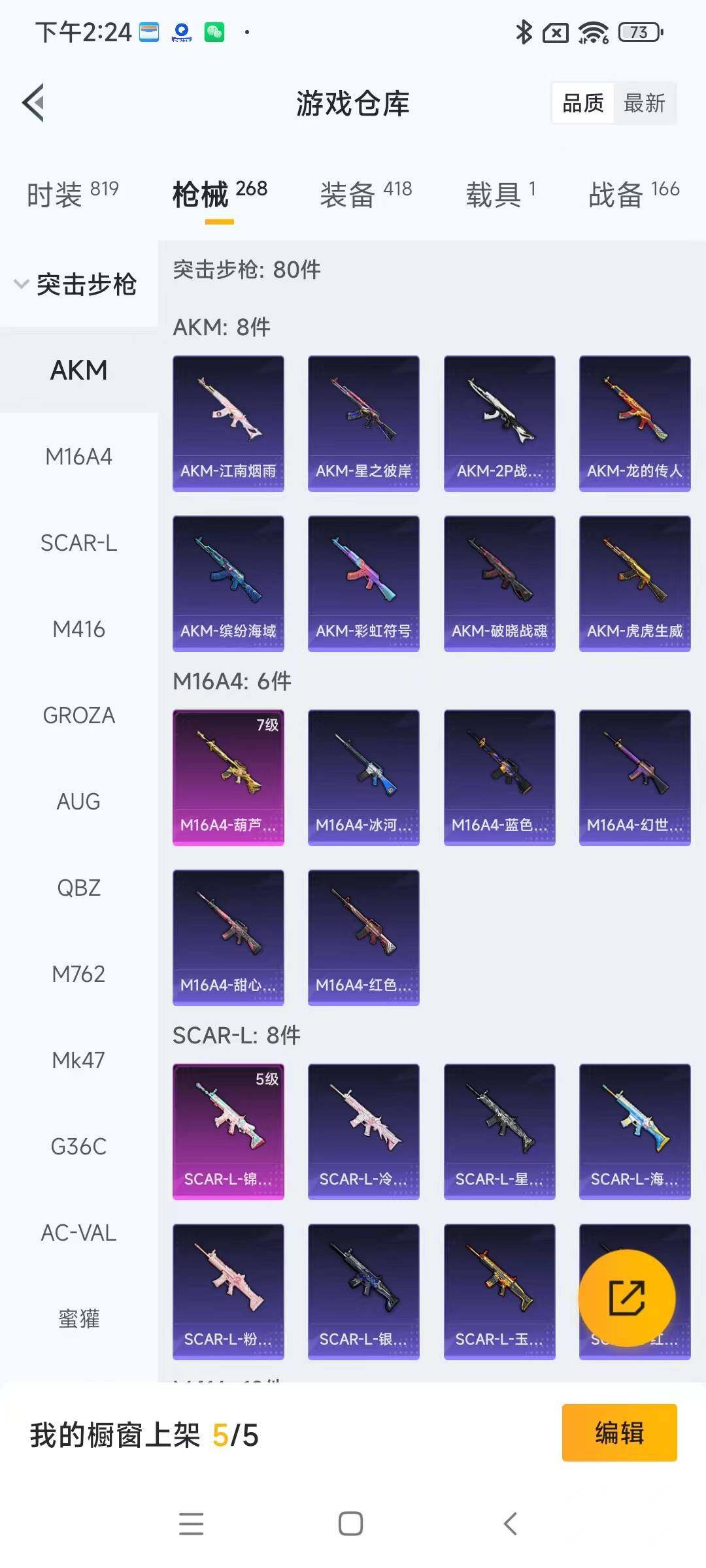Open the level 5 SCAR-L-锦 skin
This screenshot has width=706, height=1568.
click(228, 1132)
